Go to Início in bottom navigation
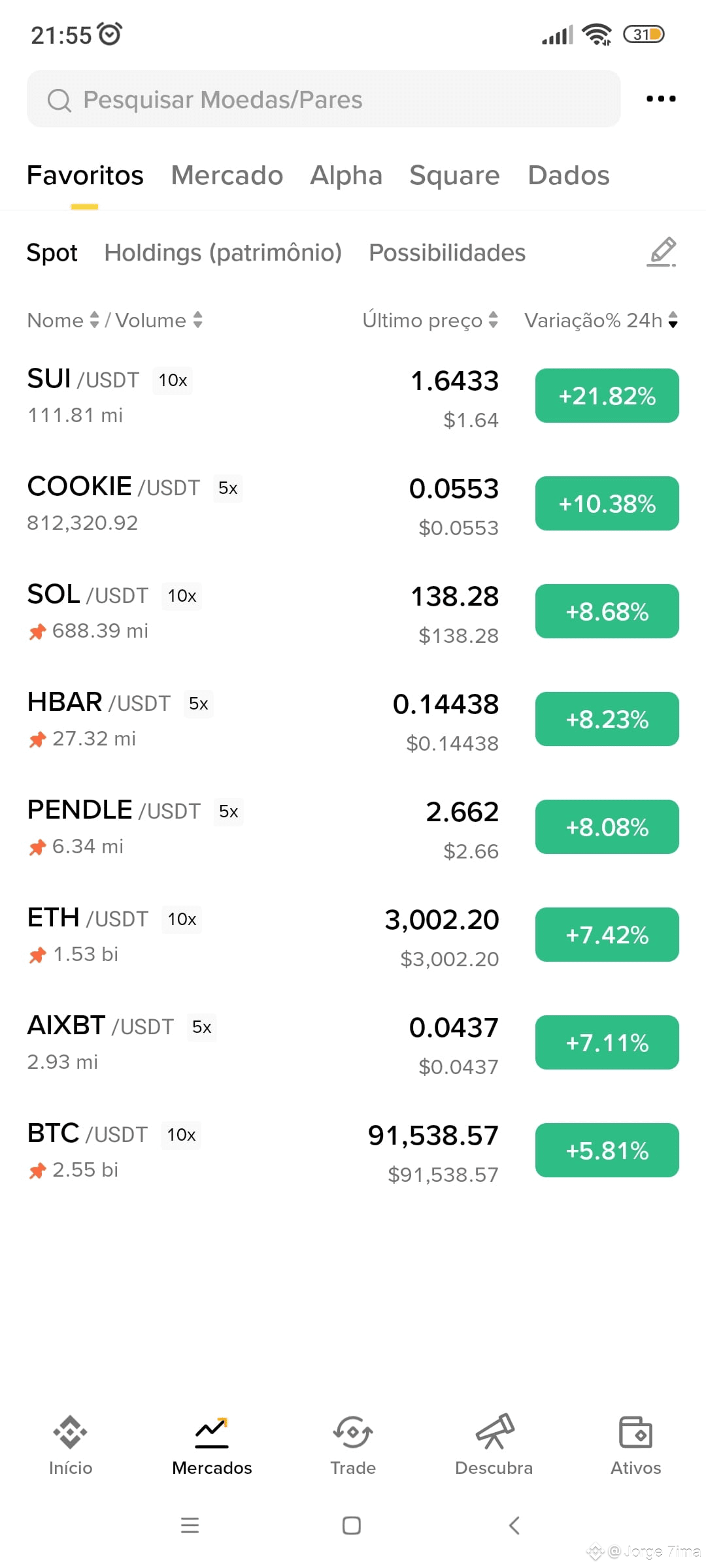The height and width of the screenshot is (1568, 706). pyautogui.click(x=71, y=1445)
